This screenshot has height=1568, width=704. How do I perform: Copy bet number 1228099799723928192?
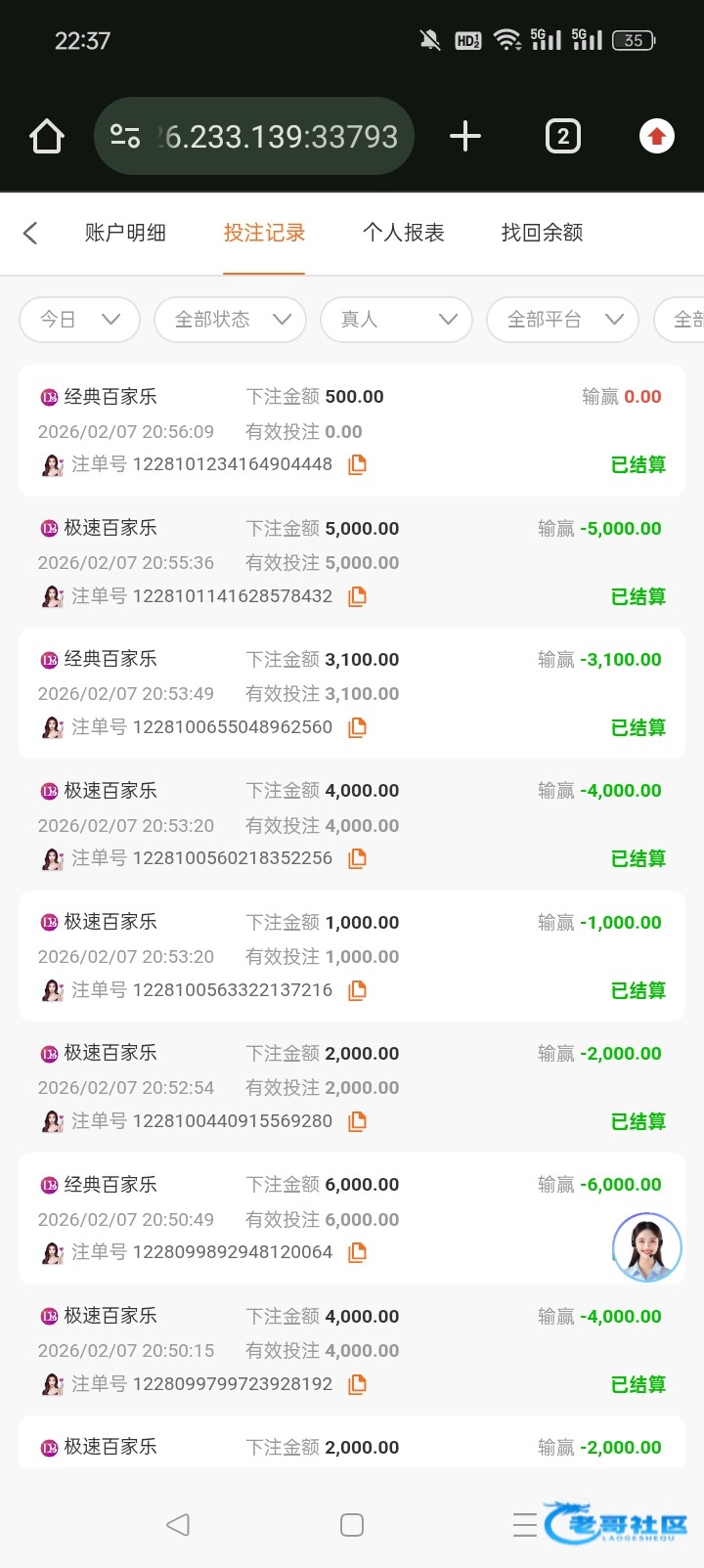click(x=358, y=1384)
